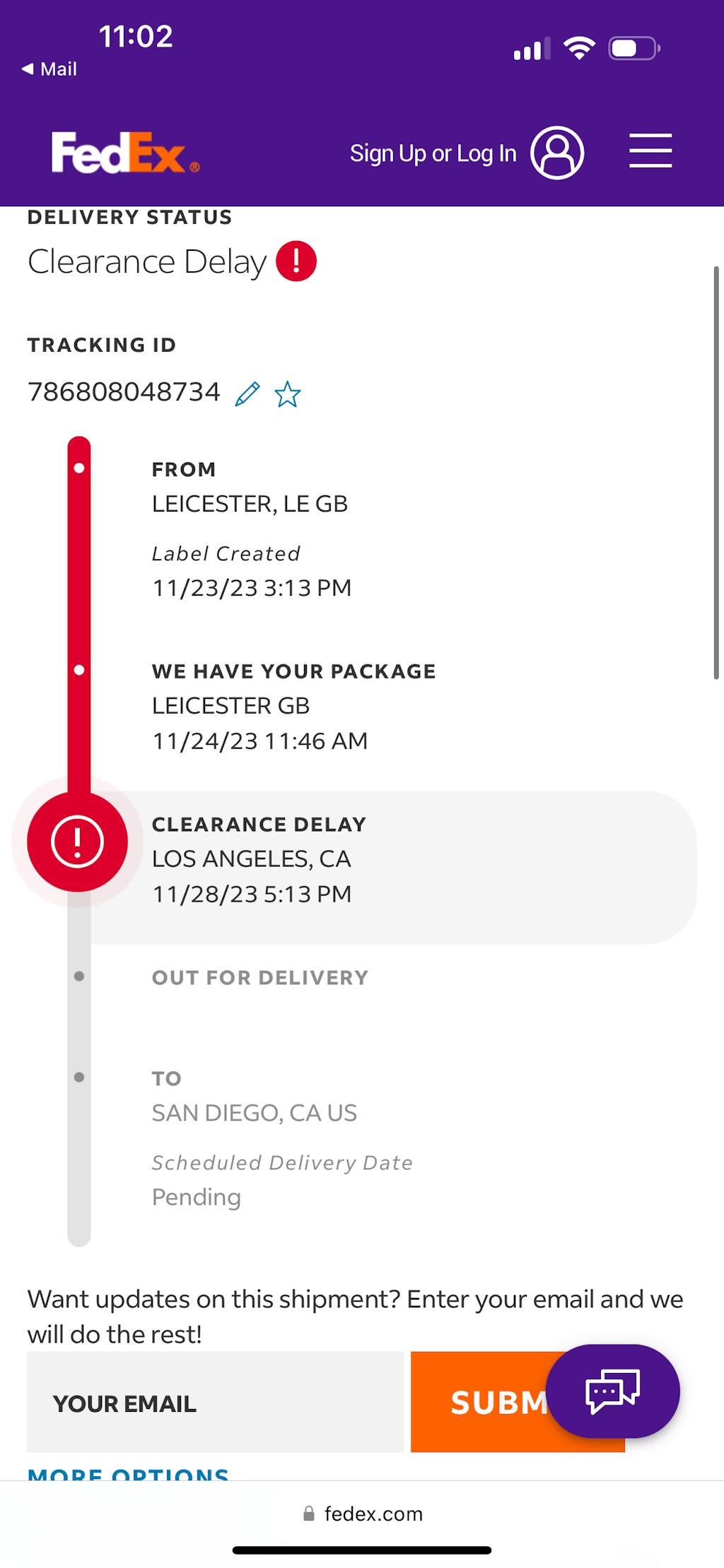Star this shipment to watch list
Image resolution: width=724 pixels, height=1568 pixels.
tap(287, 394)
